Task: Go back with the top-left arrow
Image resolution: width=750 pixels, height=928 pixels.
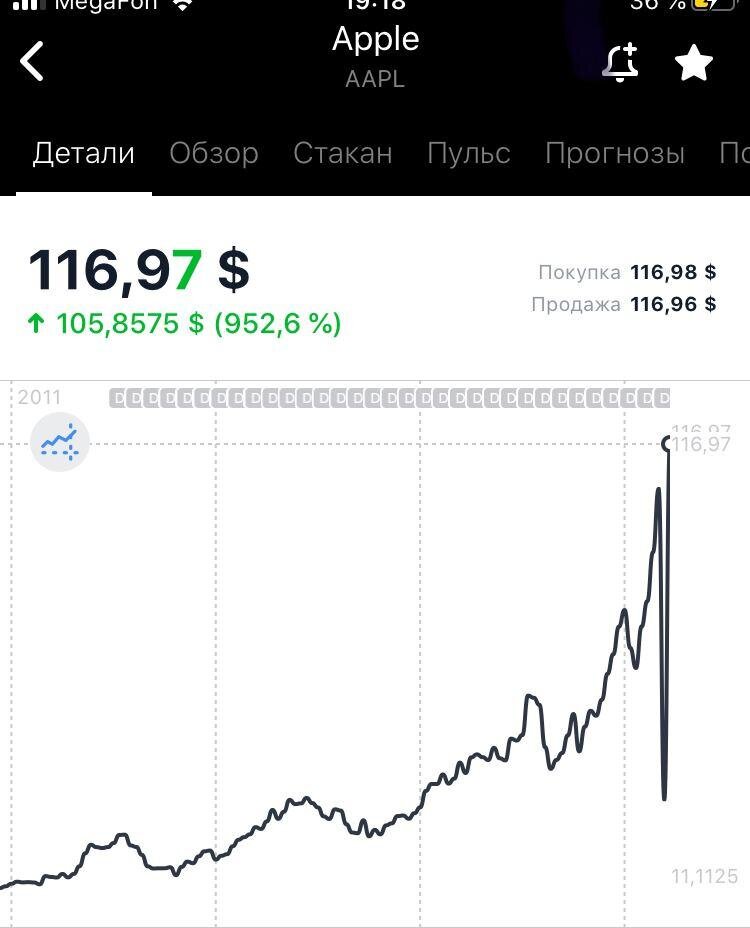Action: tap(33, 61)
